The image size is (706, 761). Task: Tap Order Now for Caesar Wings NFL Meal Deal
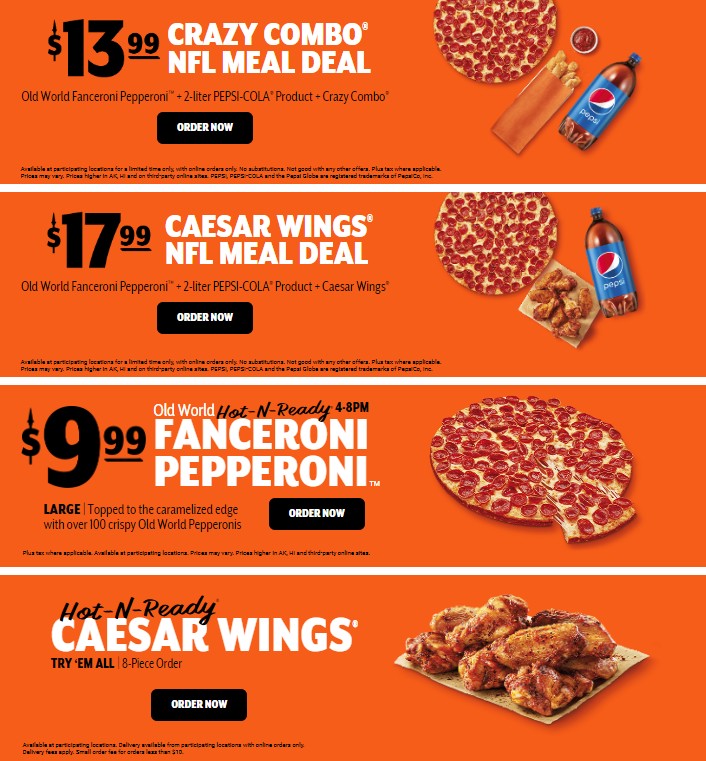205,317
